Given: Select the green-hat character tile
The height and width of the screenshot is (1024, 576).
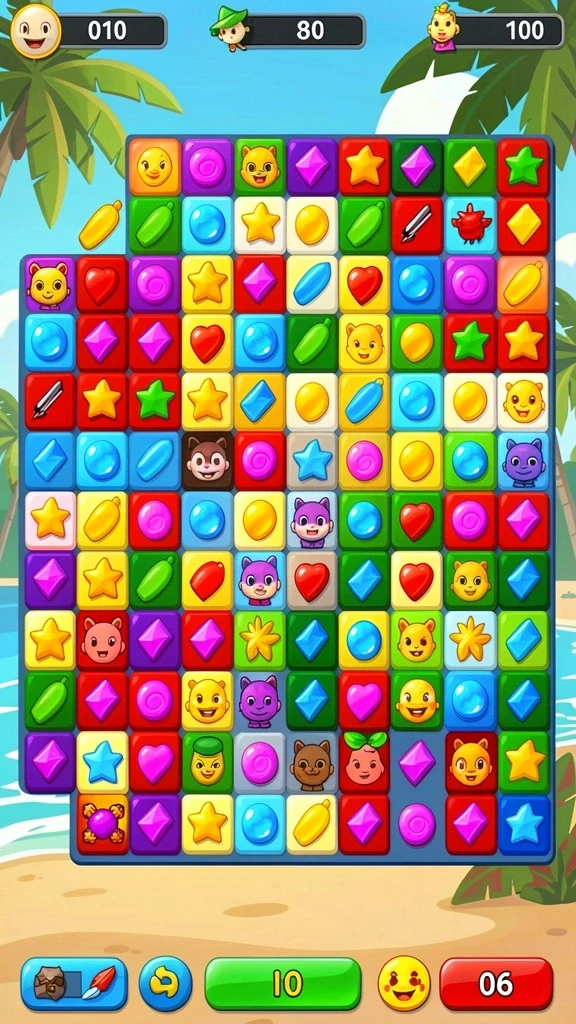Looking at the screenshot, I should click(x=207, y=762).
